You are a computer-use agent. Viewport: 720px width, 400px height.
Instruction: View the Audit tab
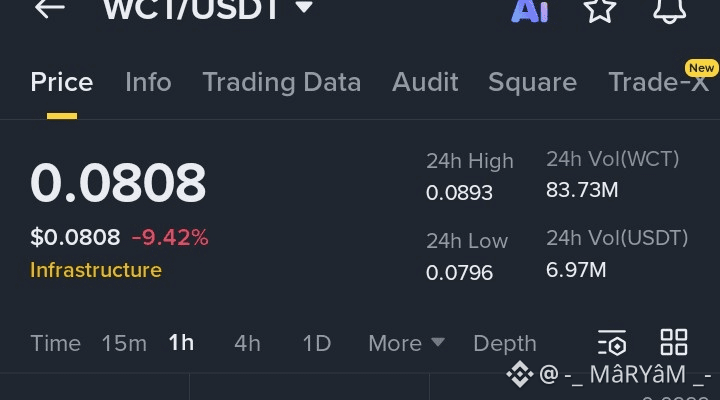pos(425,82)
